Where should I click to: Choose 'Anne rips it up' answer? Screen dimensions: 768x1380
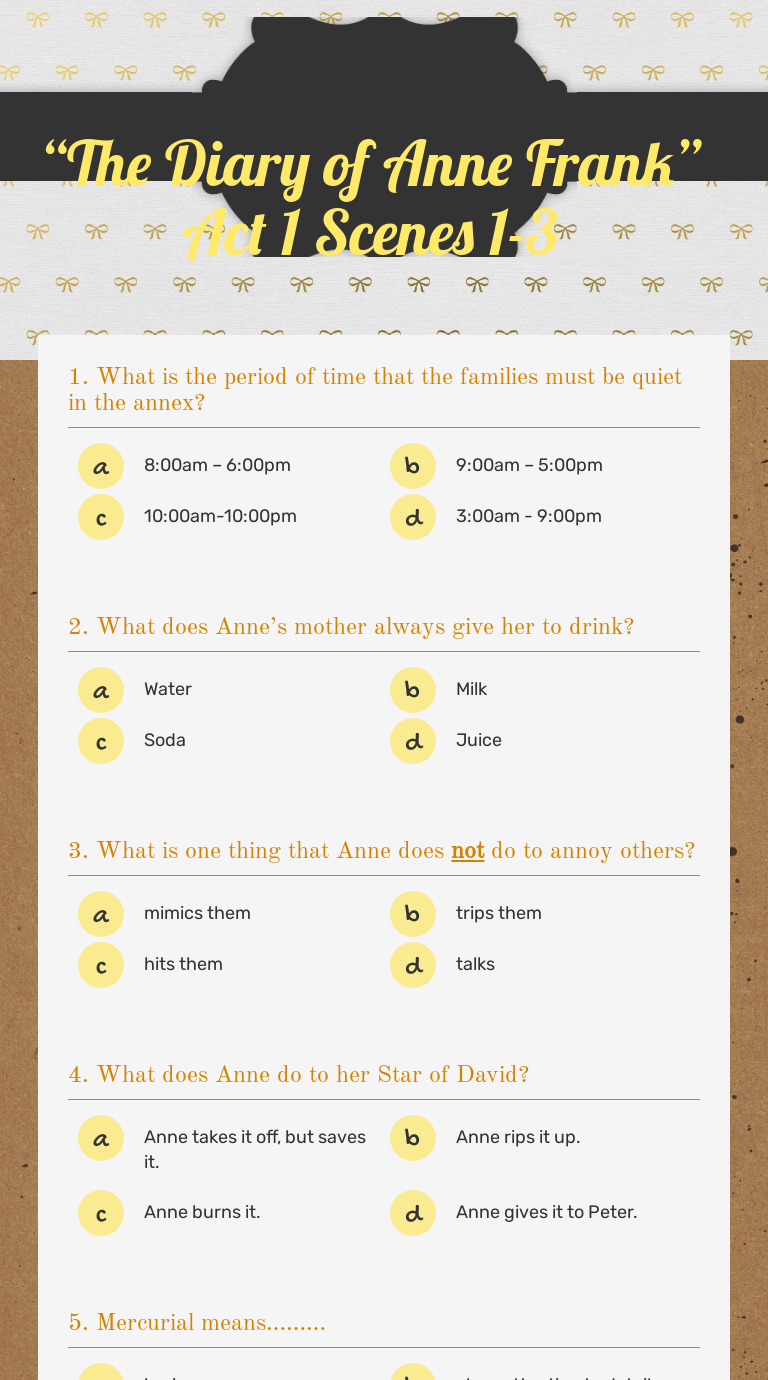518,1137
